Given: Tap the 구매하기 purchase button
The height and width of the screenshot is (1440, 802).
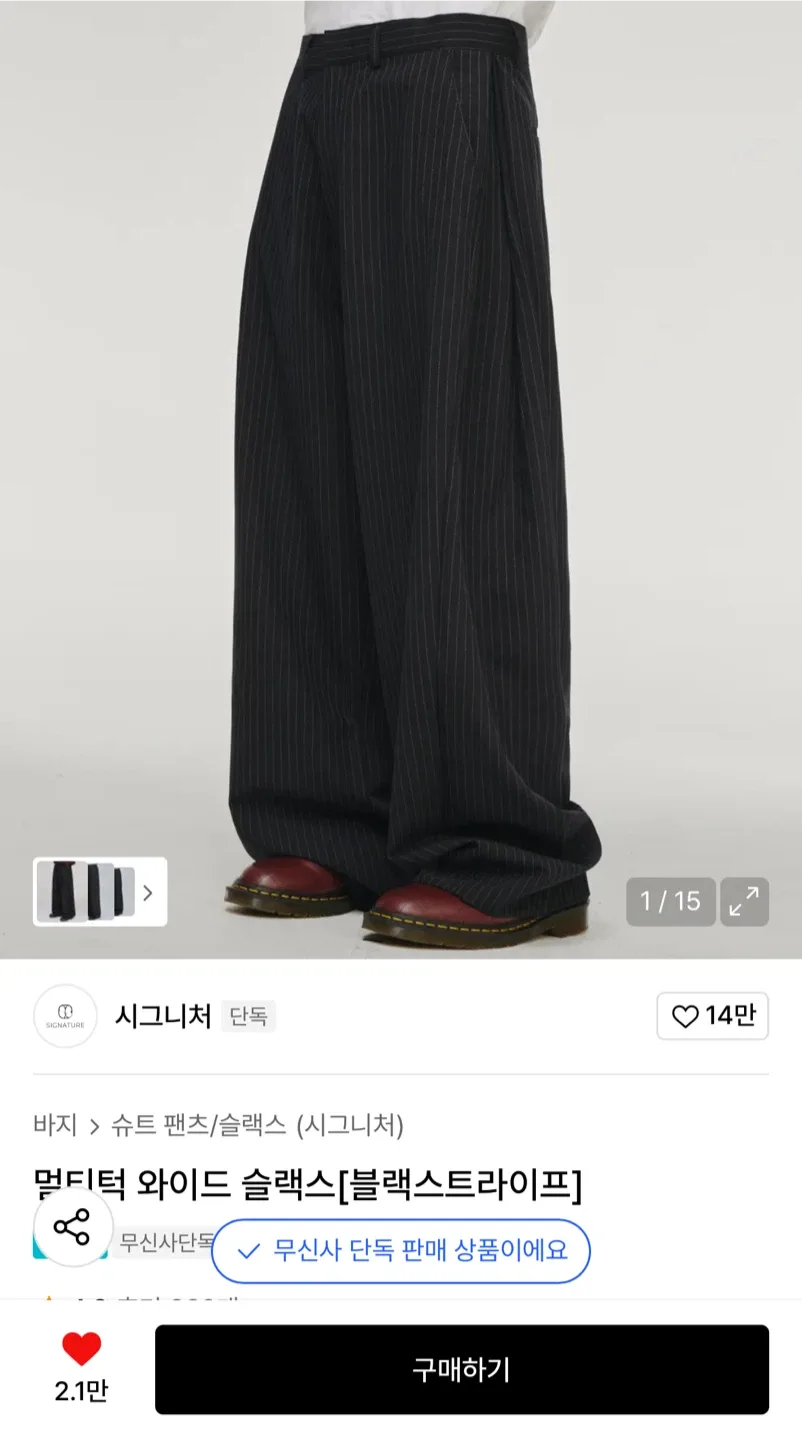Looking at the screenshot, I should coord(462,1369).
